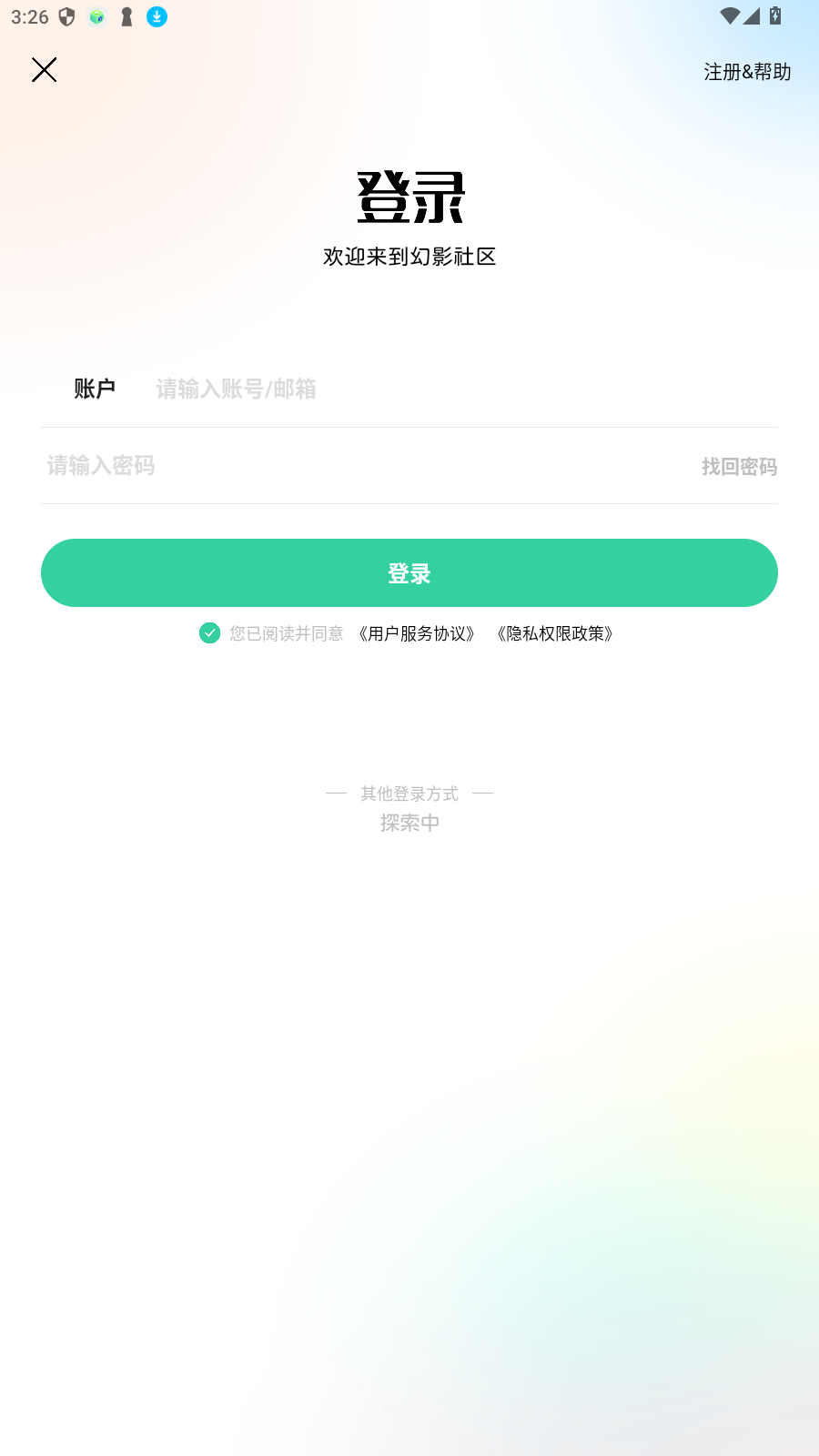Open the green app icon notification
819x1456 pixels.
click(96, 16)
